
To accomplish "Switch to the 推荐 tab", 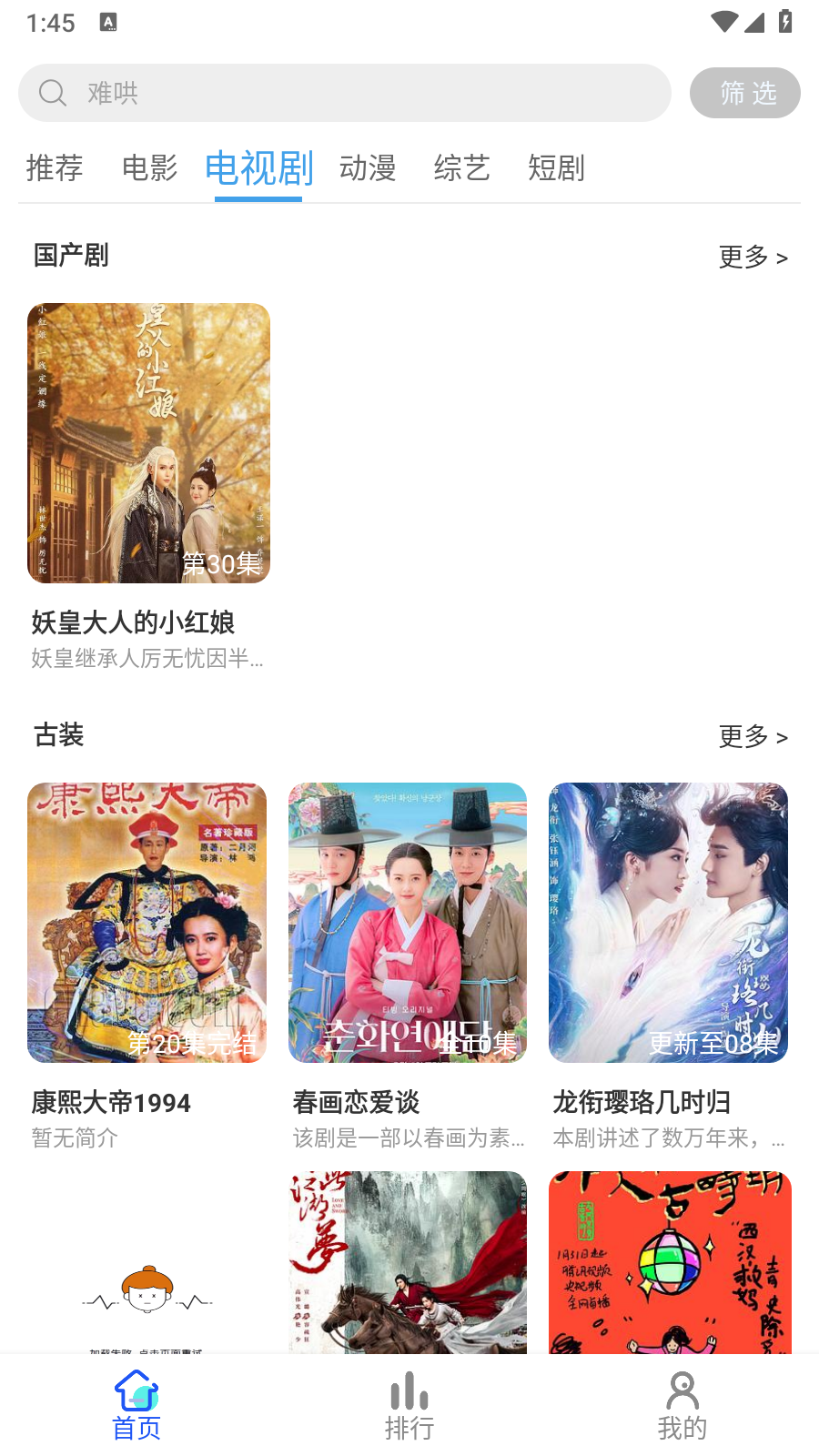I will pos(55,168).
